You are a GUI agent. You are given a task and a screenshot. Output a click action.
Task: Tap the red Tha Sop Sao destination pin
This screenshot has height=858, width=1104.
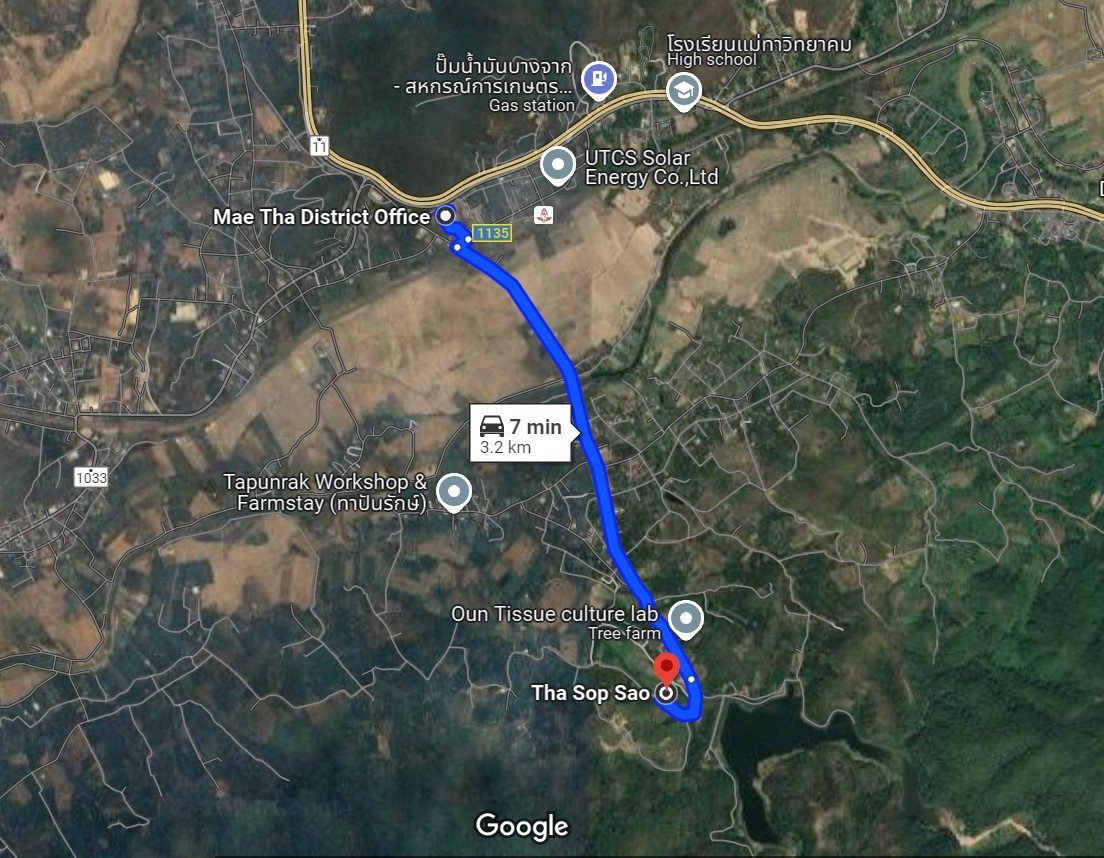pyautogui.click(x=666, y=670)
